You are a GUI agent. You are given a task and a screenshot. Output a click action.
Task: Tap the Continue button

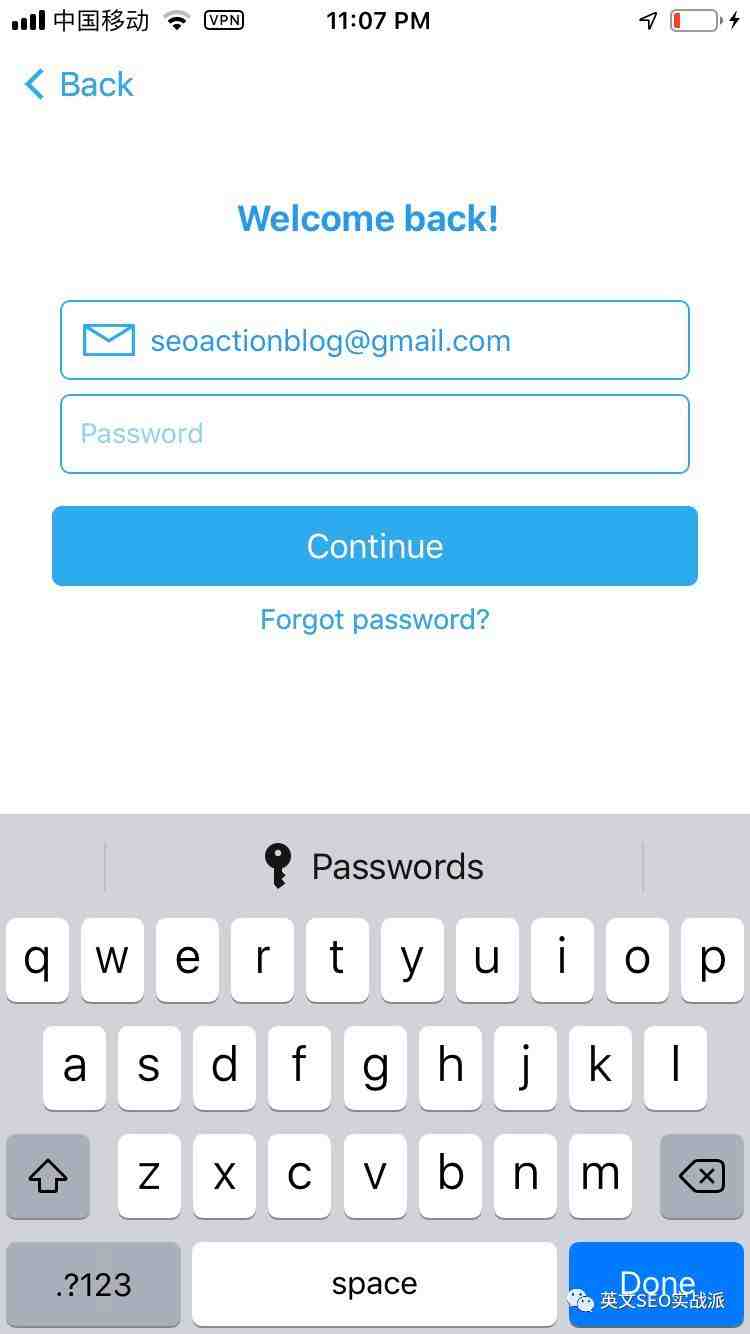pyautogui.click(x=375, y=546)
